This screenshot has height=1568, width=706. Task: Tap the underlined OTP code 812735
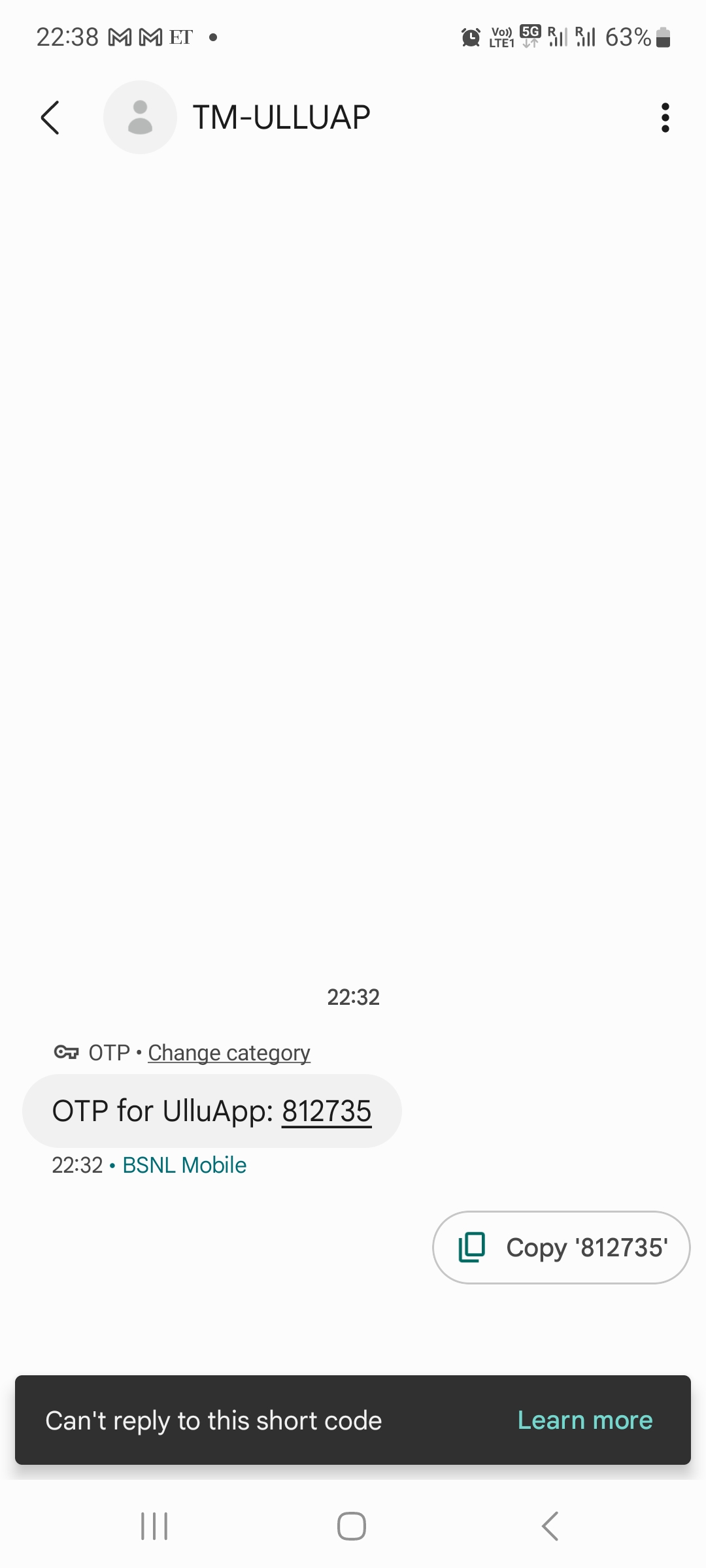pyautogui.click(x=326, y=1111)
